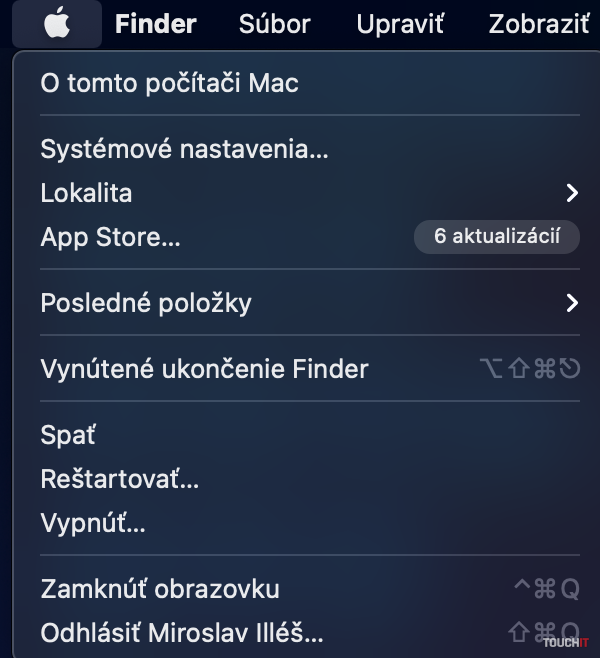
Task: Choose Reštartovať to restart
Action: coord(120,479)
